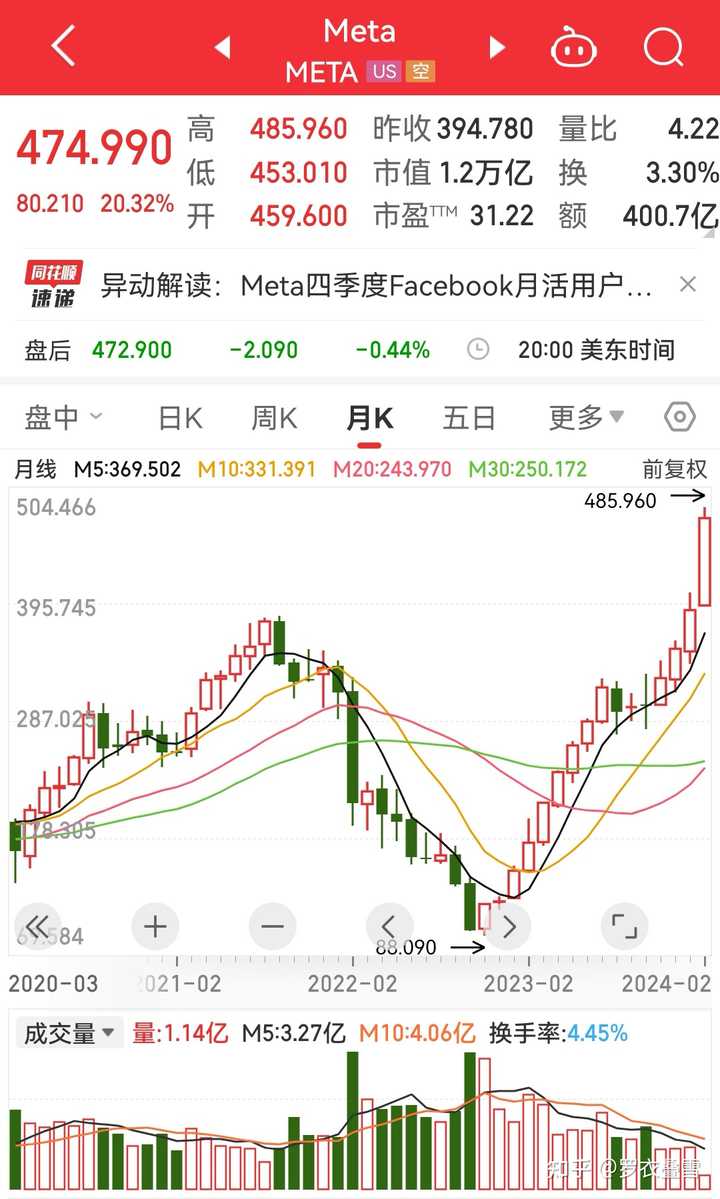Open stock search via magnifier icon
Viewport: 720px width, 1199px height.
(x=660, y=47)
